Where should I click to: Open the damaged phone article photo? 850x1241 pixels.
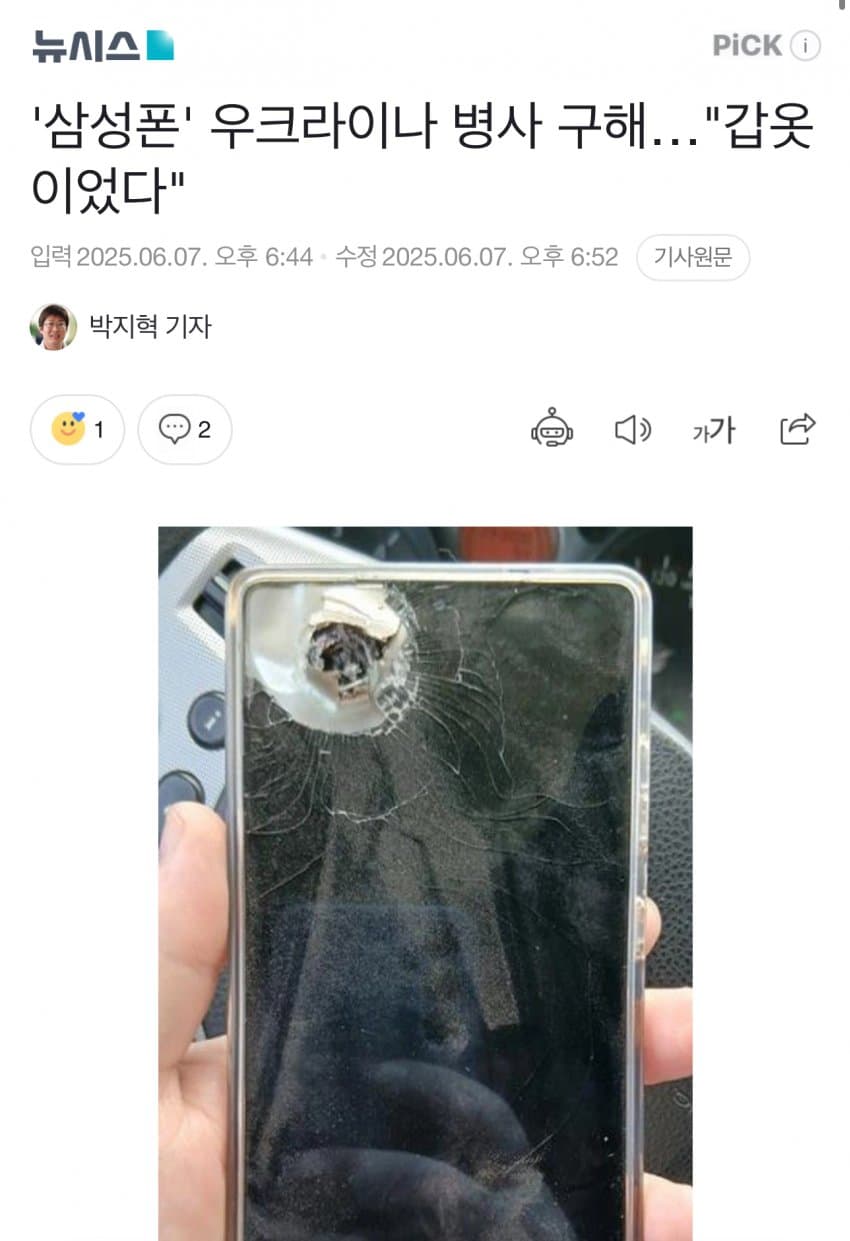[425, 880]
